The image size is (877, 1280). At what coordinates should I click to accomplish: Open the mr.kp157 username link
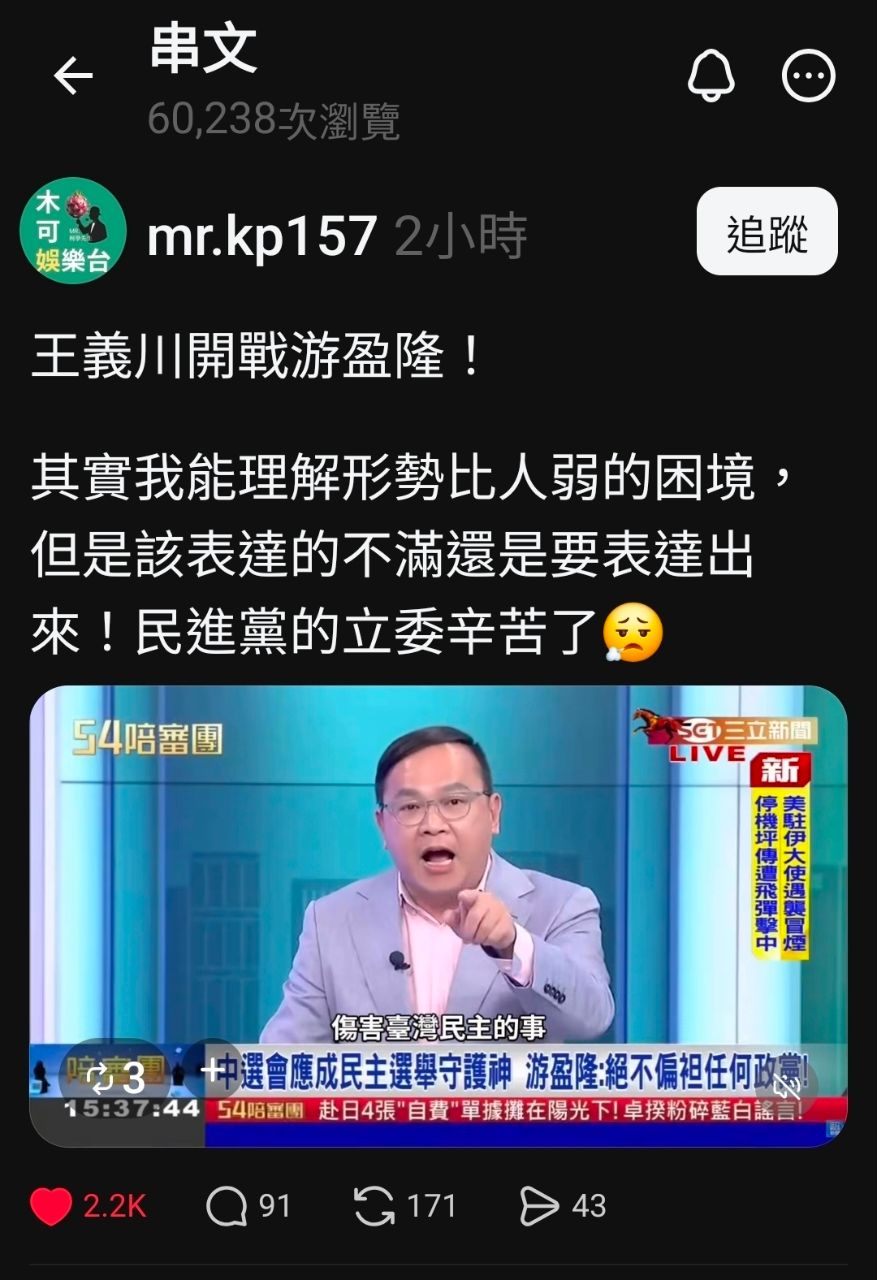(262, 236)
